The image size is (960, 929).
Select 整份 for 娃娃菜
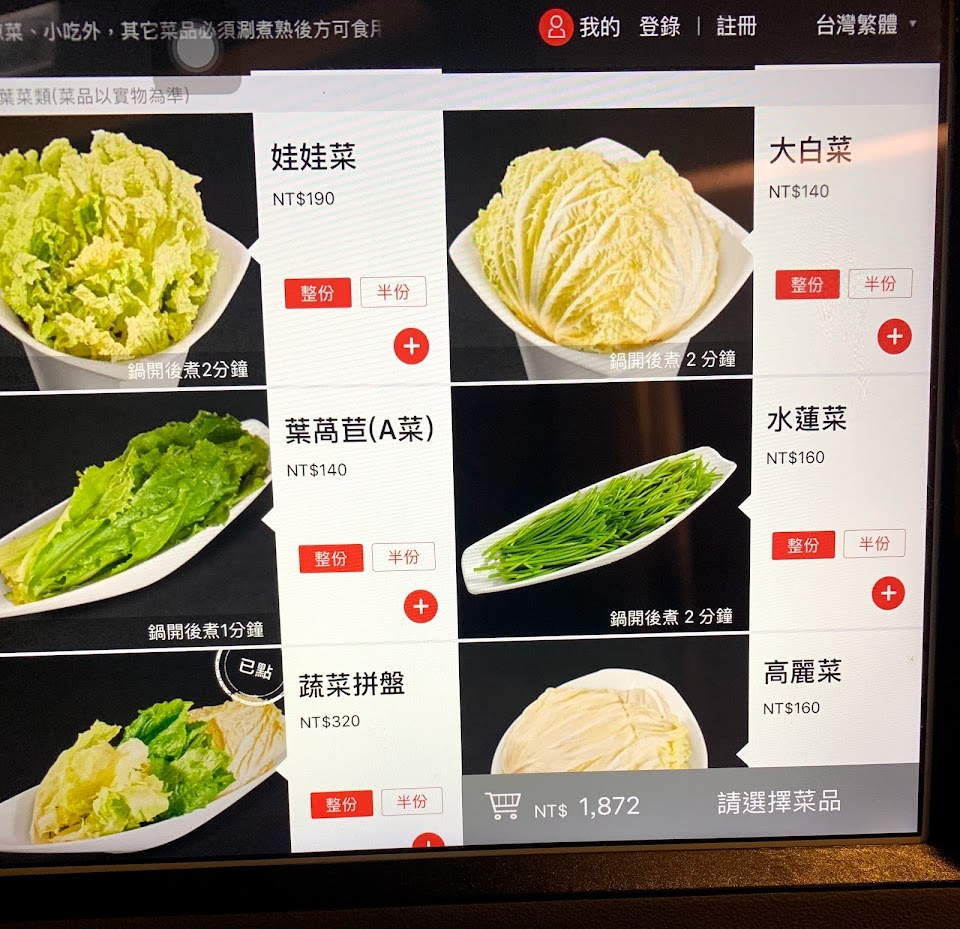point(318,293)
